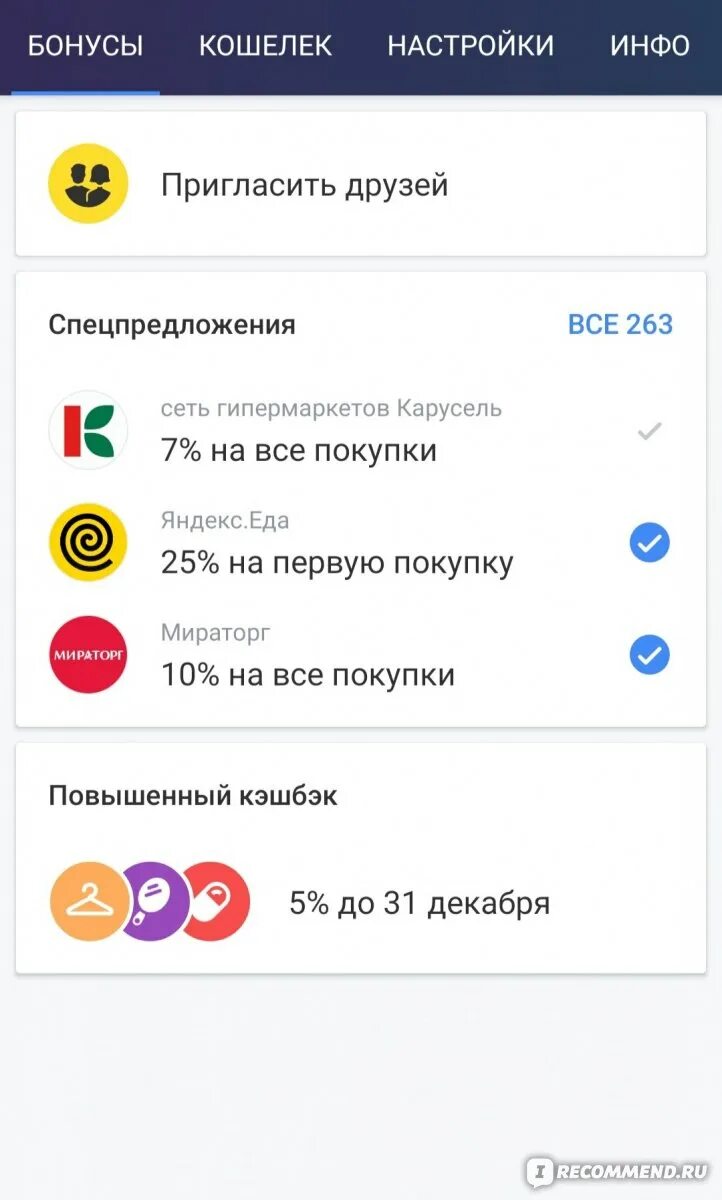The height and width of the screenshot is (1200, 722).
Task: View all 263 special offers
Action: coord(620,324)
